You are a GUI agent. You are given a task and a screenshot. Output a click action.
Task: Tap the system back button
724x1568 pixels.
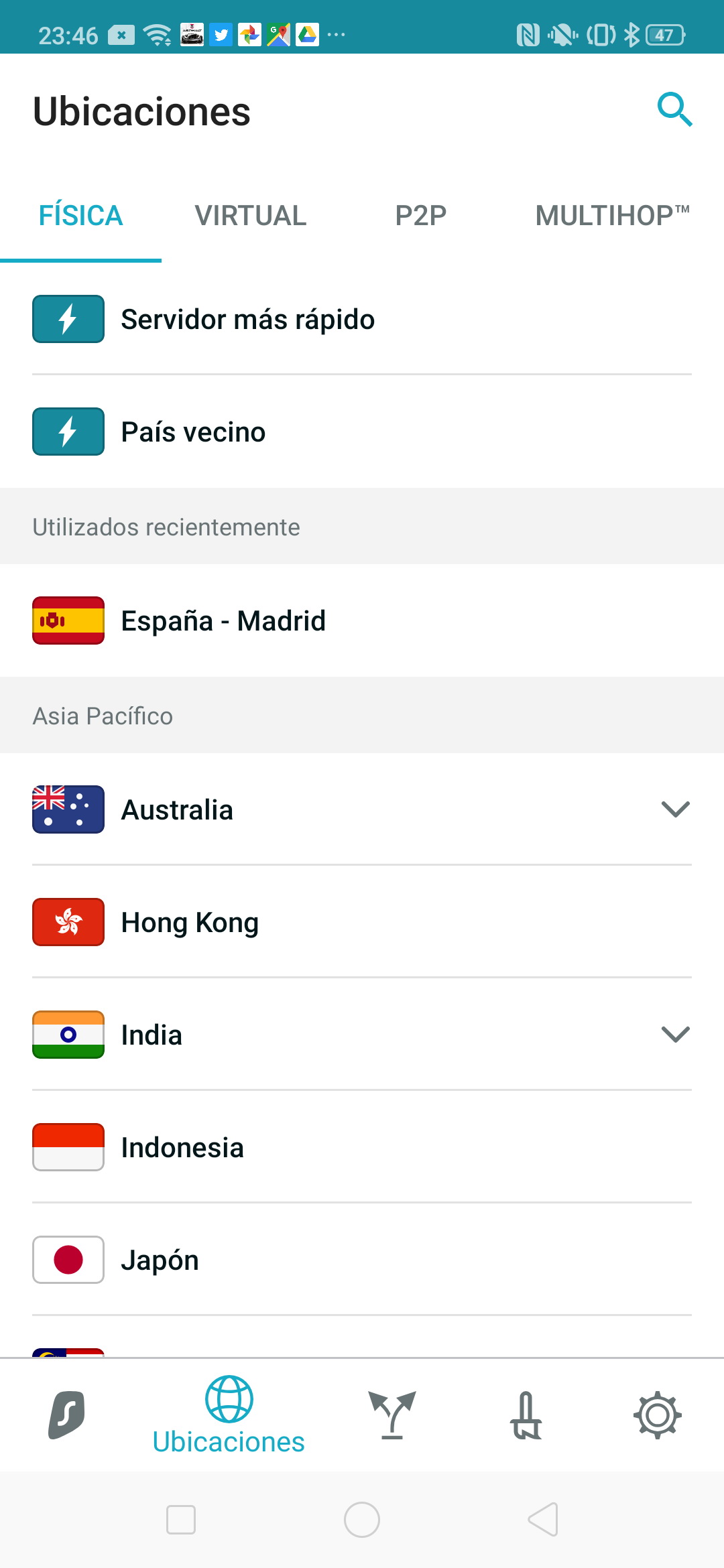543,1519
